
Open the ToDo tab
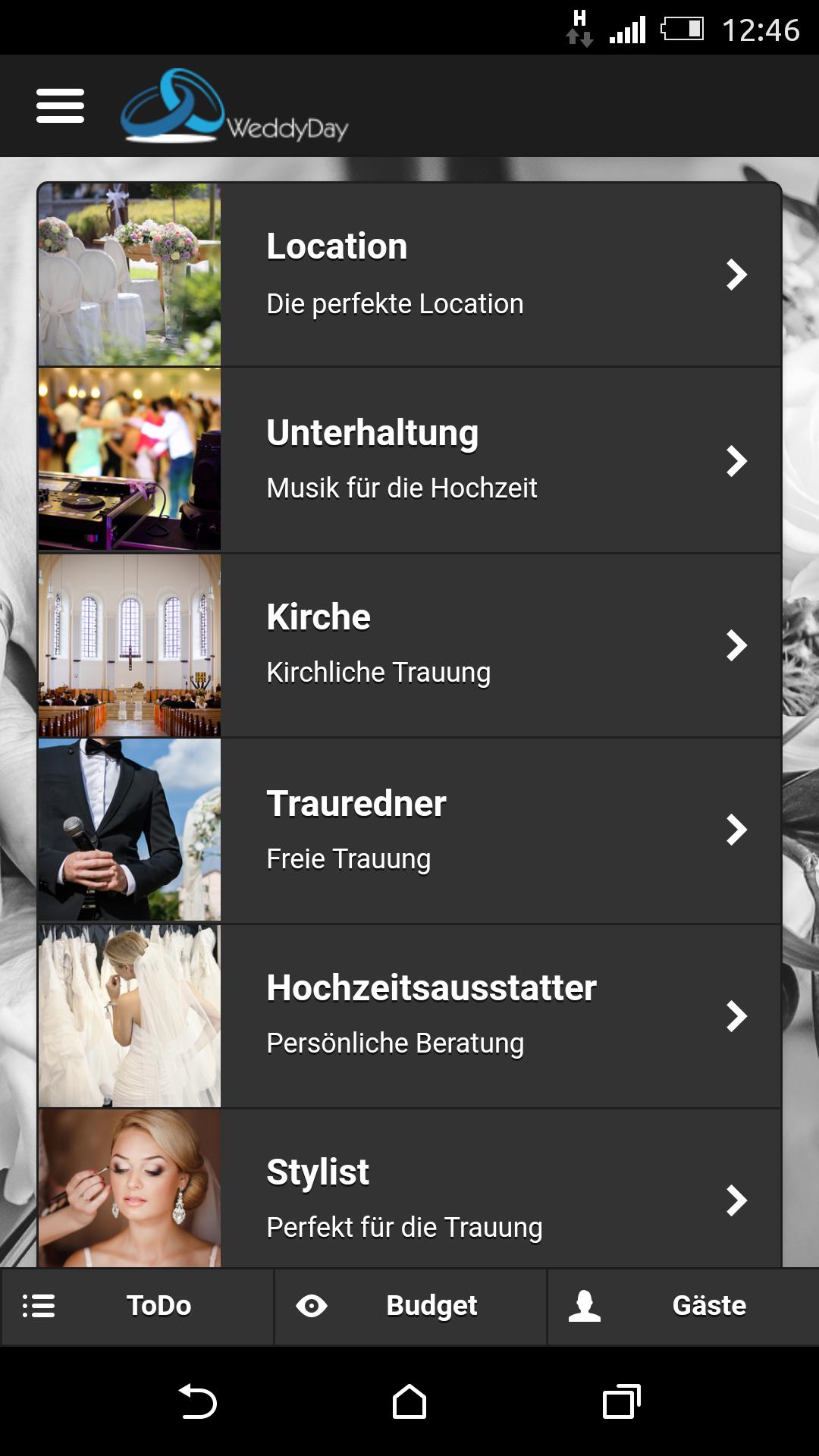click(136, 1306)
